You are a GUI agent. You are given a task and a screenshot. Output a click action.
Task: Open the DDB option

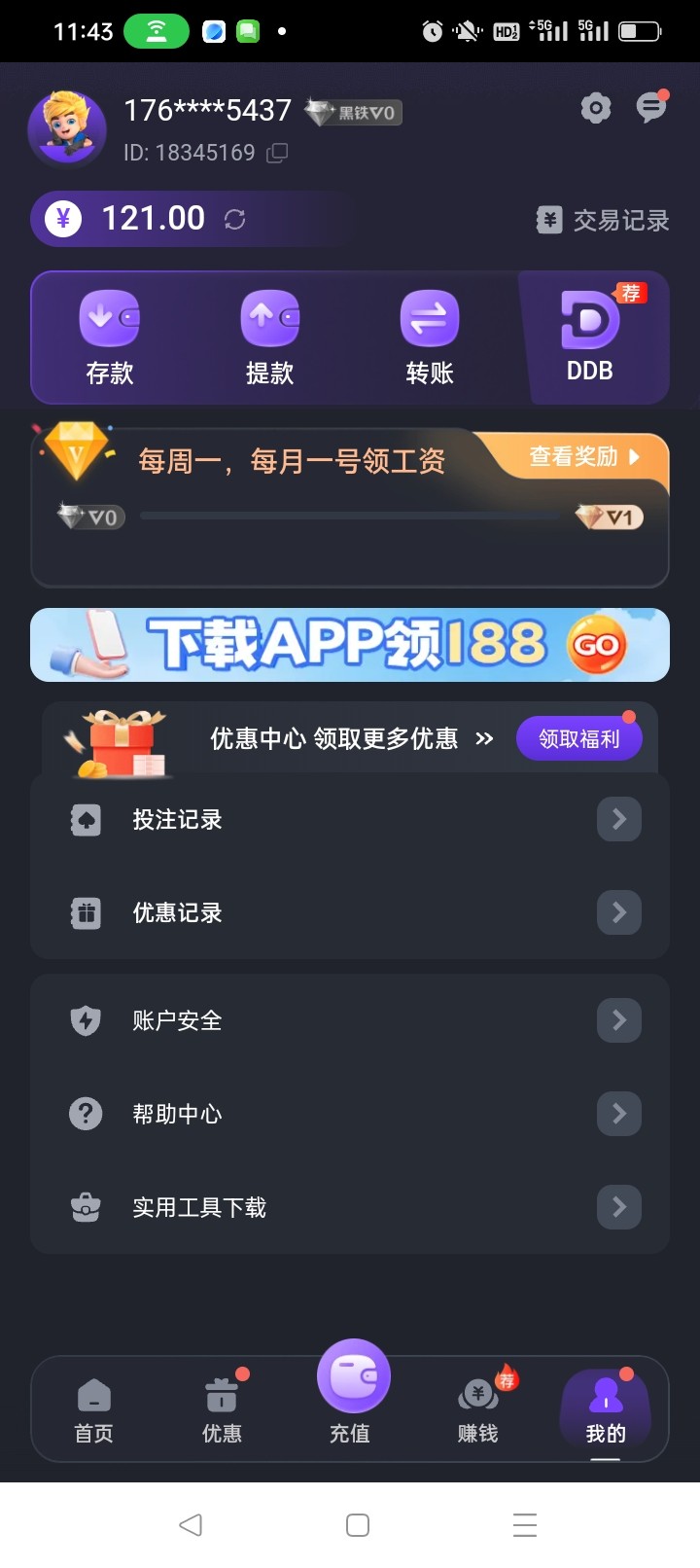coord(590,338)
